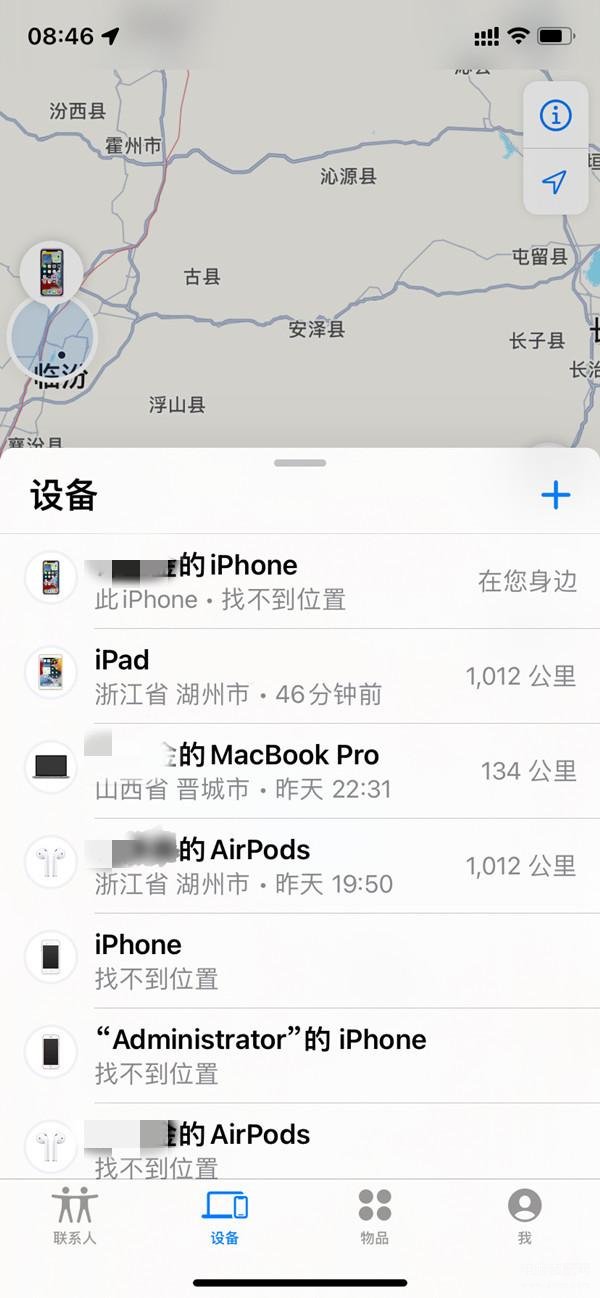Viewport: 600px width, 1298px height.
Task: Open the MacBook Pro device row
Action: coord(300,771)
